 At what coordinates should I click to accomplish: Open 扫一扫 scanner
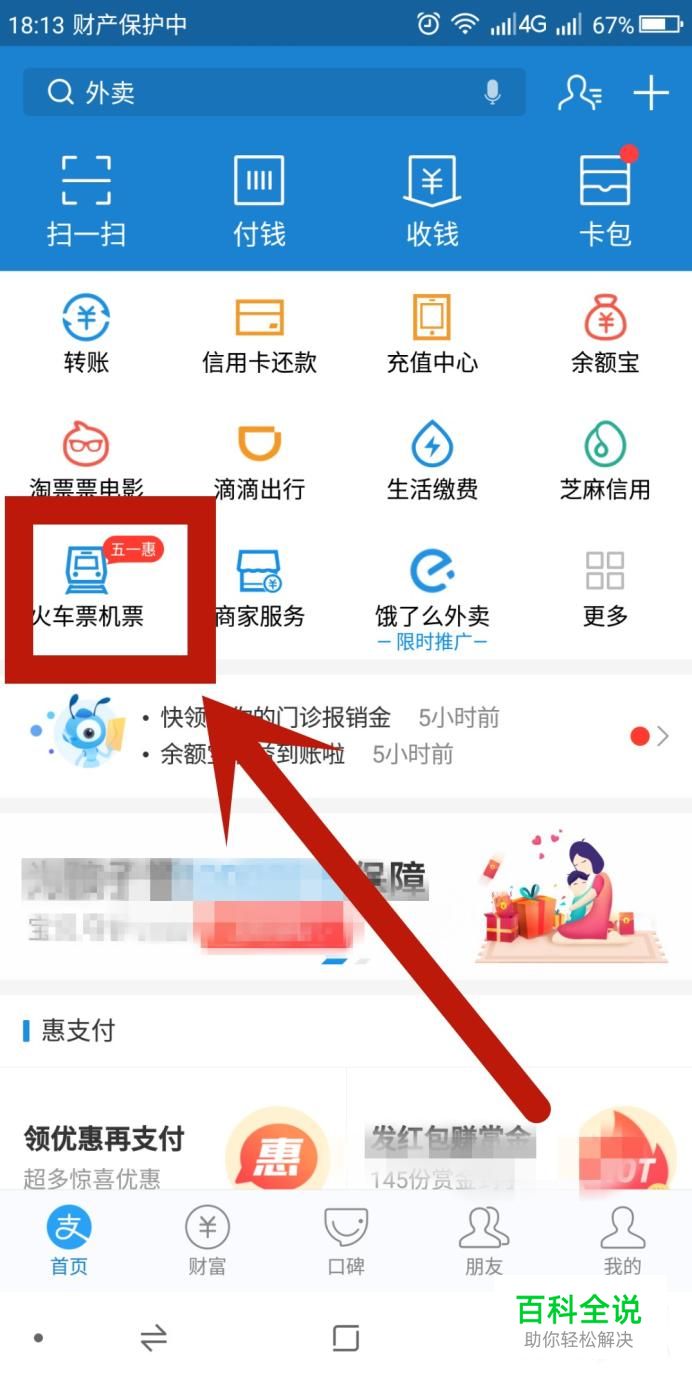[86, 200]
